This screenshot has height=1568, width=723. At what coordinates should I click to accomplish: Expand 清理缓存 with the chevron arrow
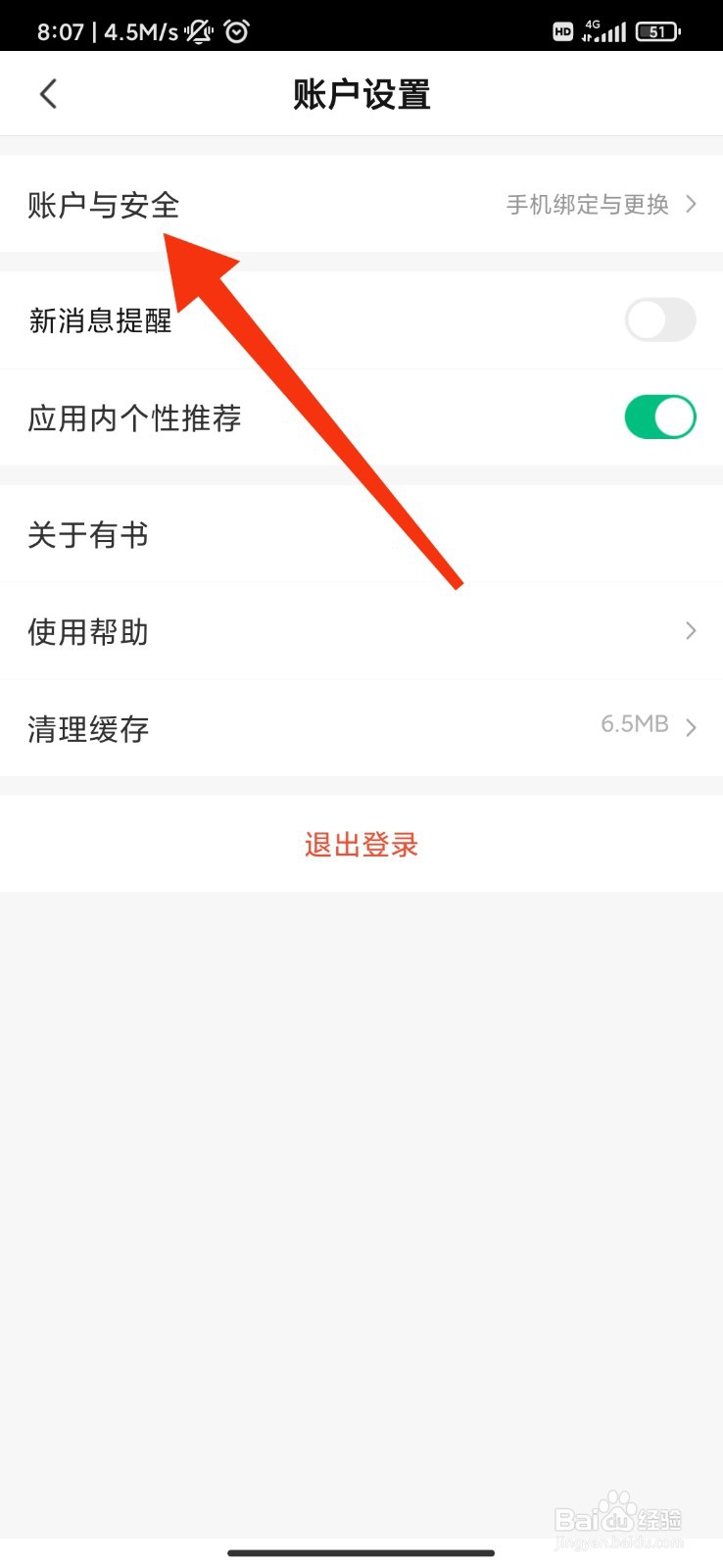pyautogui.click(x=691, y=727)
